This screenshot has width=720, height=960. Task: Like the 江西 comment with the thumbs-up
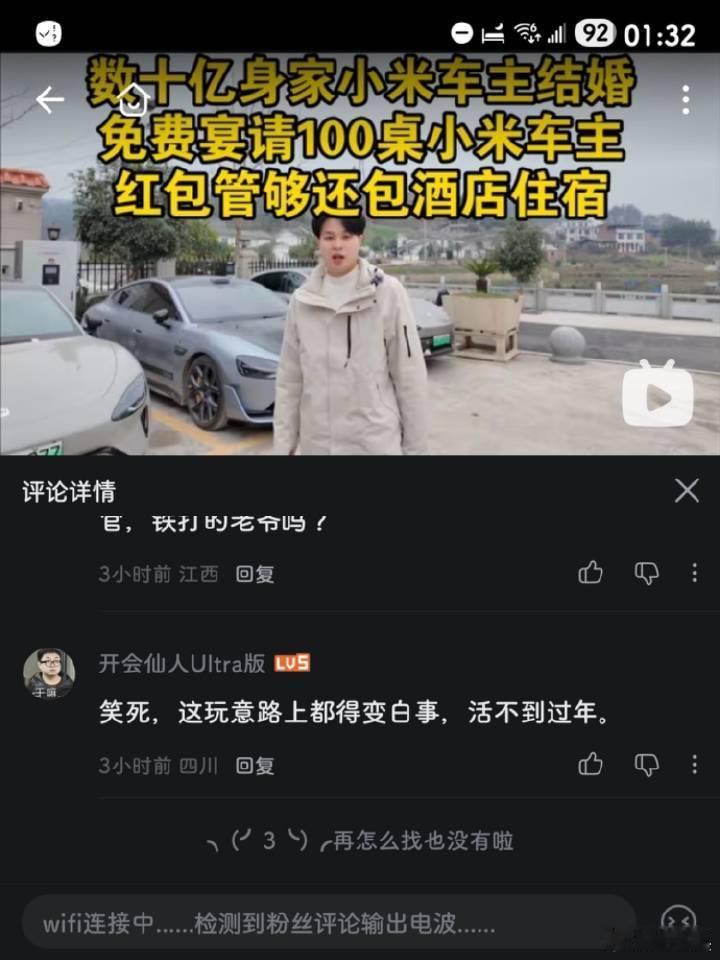coord(590,573)
